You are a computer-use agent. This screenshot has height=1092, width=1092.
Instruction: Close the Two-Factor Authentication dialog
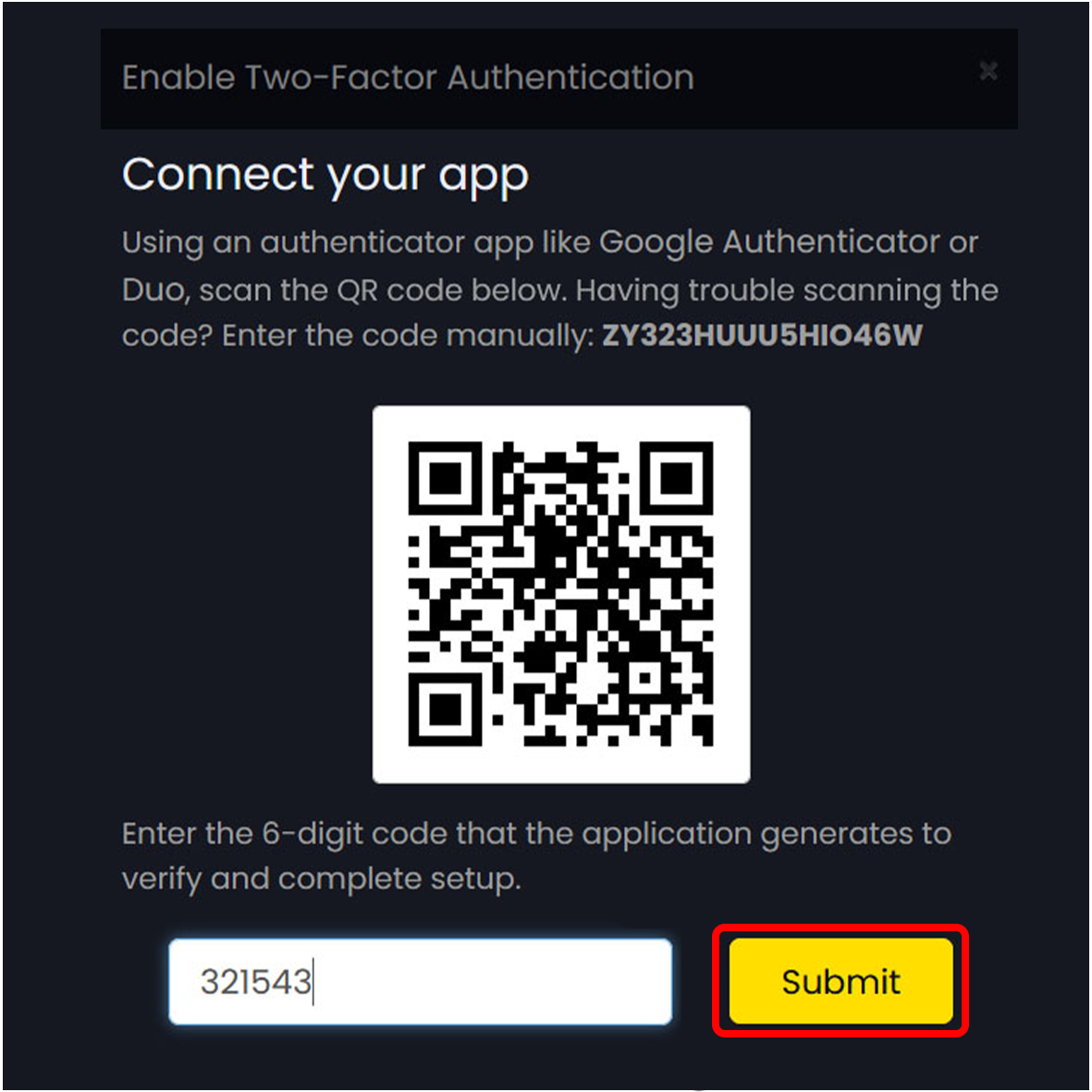[988, 71]
